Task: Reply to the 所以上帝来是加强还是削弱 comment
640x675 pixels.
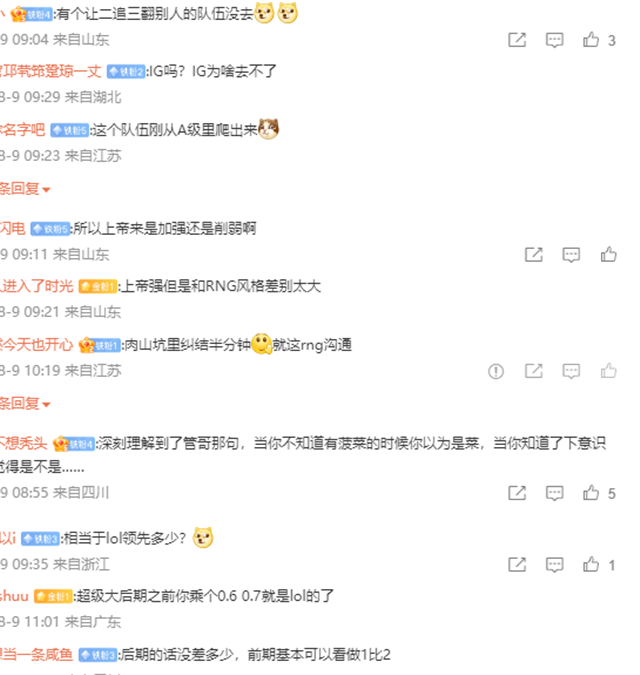Action: click(571, 254)
